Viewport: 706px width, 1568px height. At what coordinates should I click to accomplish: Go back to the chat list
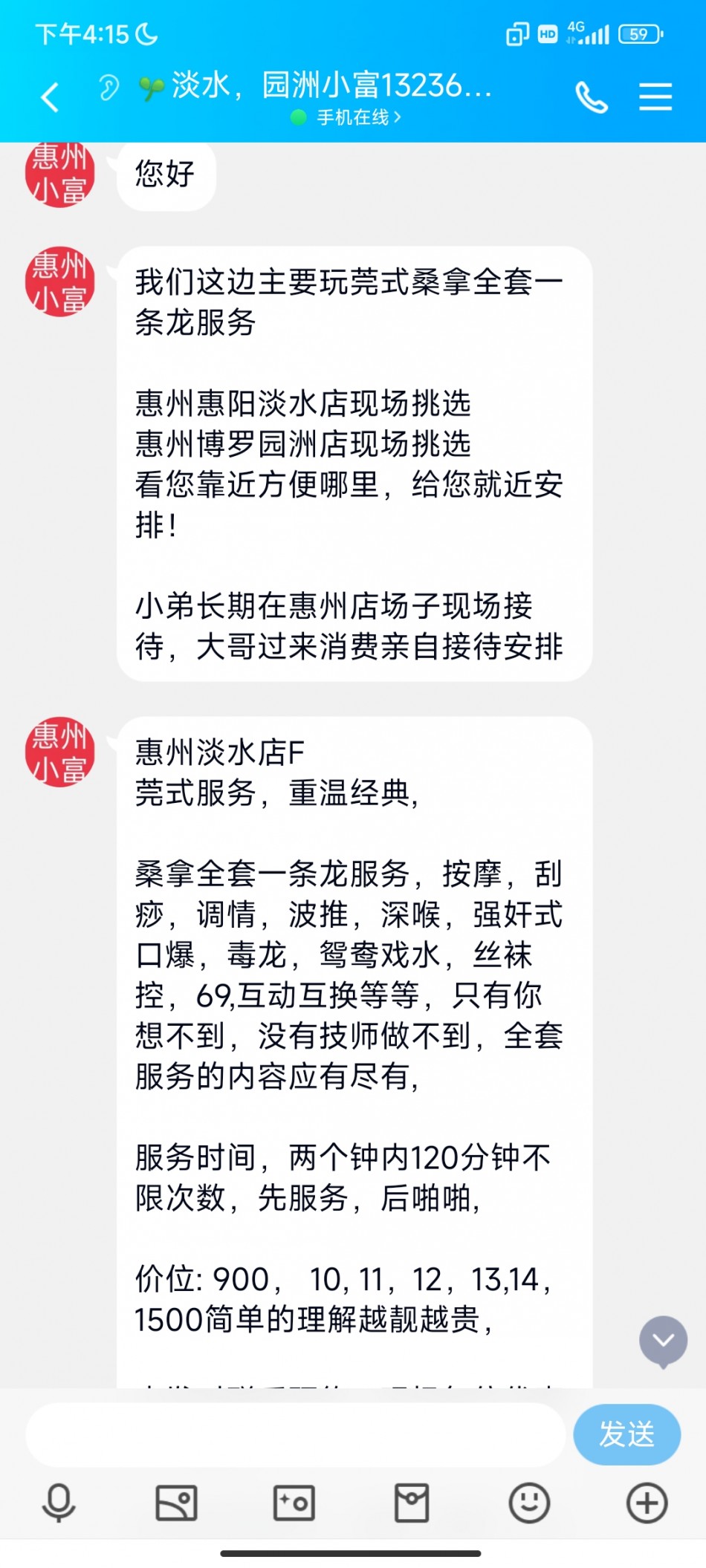pos(50,97)
